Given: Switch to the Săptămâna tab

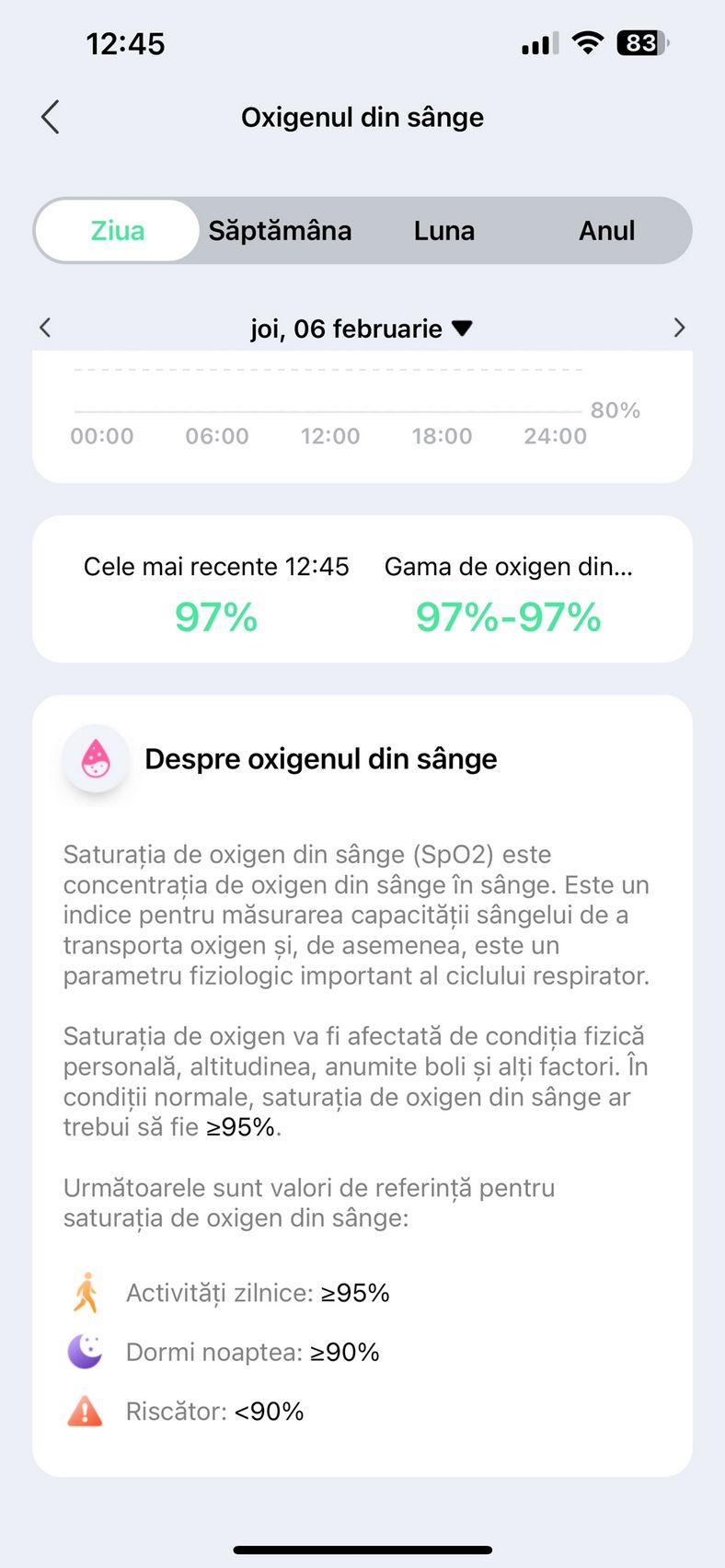Looking at the screenshot, I should [280, 230].
